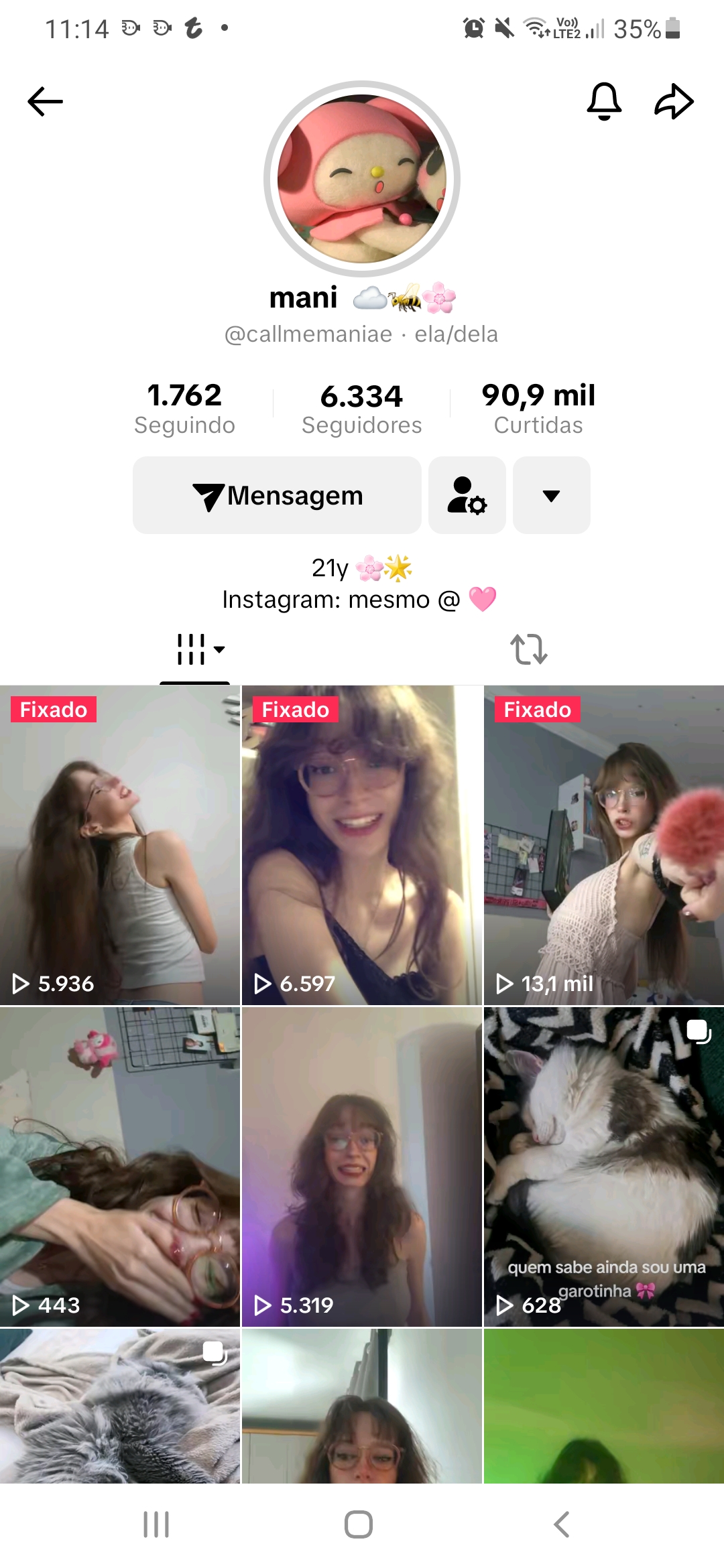Image resolution: width=724 pixels, height=1568 pixels.
Task: Expand the suggested accounts dropdown arrow
Action: tap(551, 496)
